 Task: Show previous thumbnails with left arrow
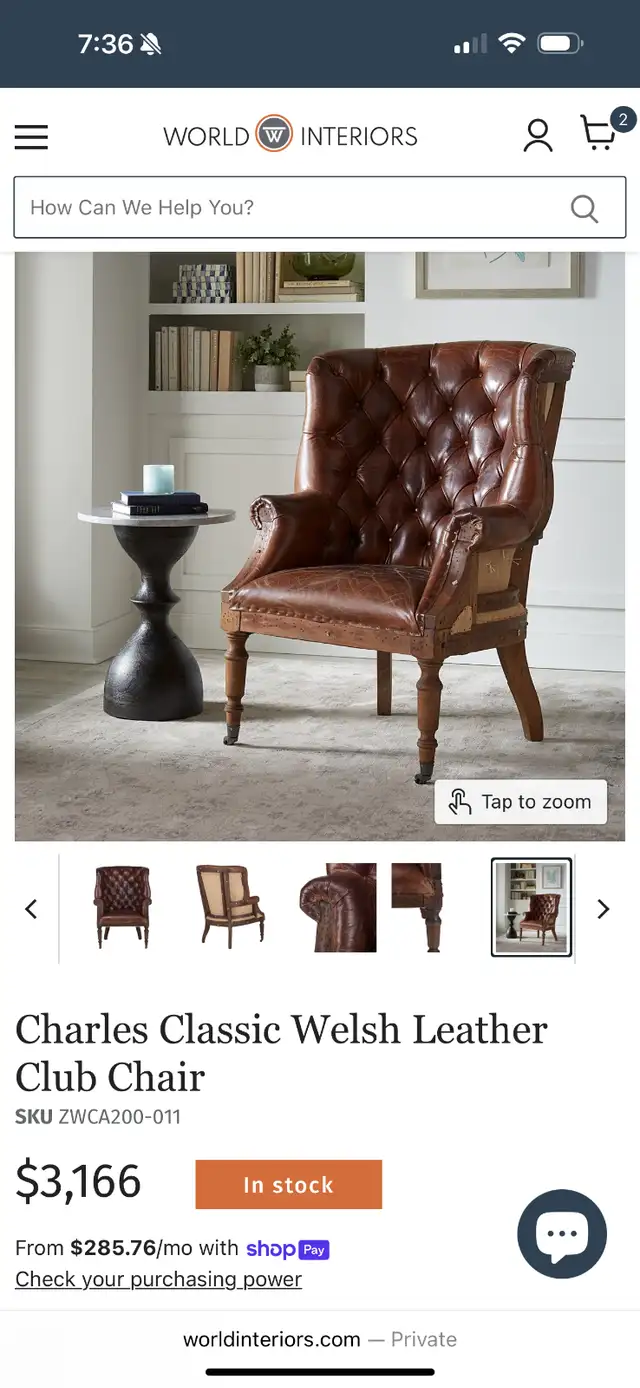[x=31, y=909]
